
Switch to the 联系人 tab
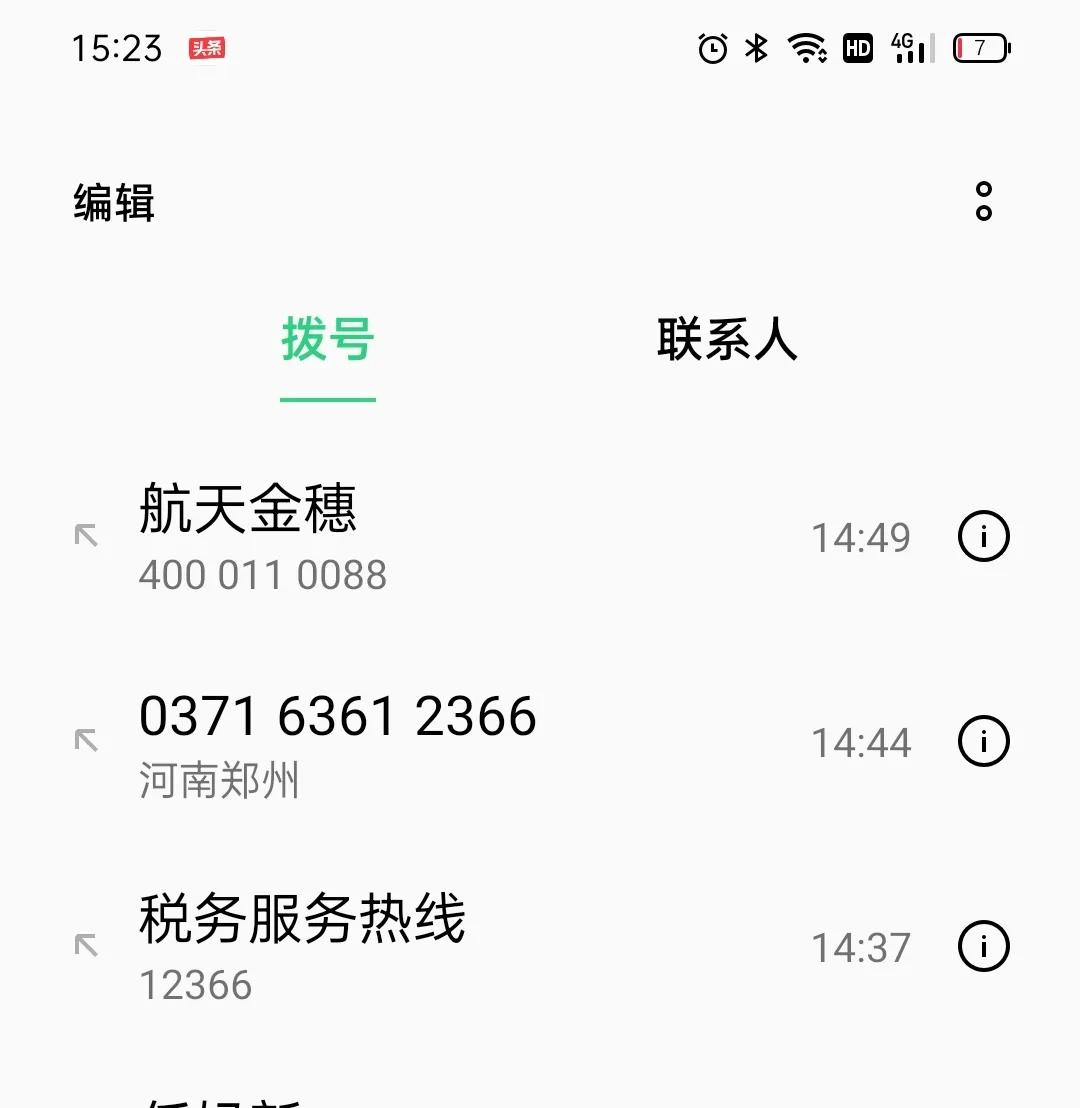pyautogui.click(x=728, y=340)
